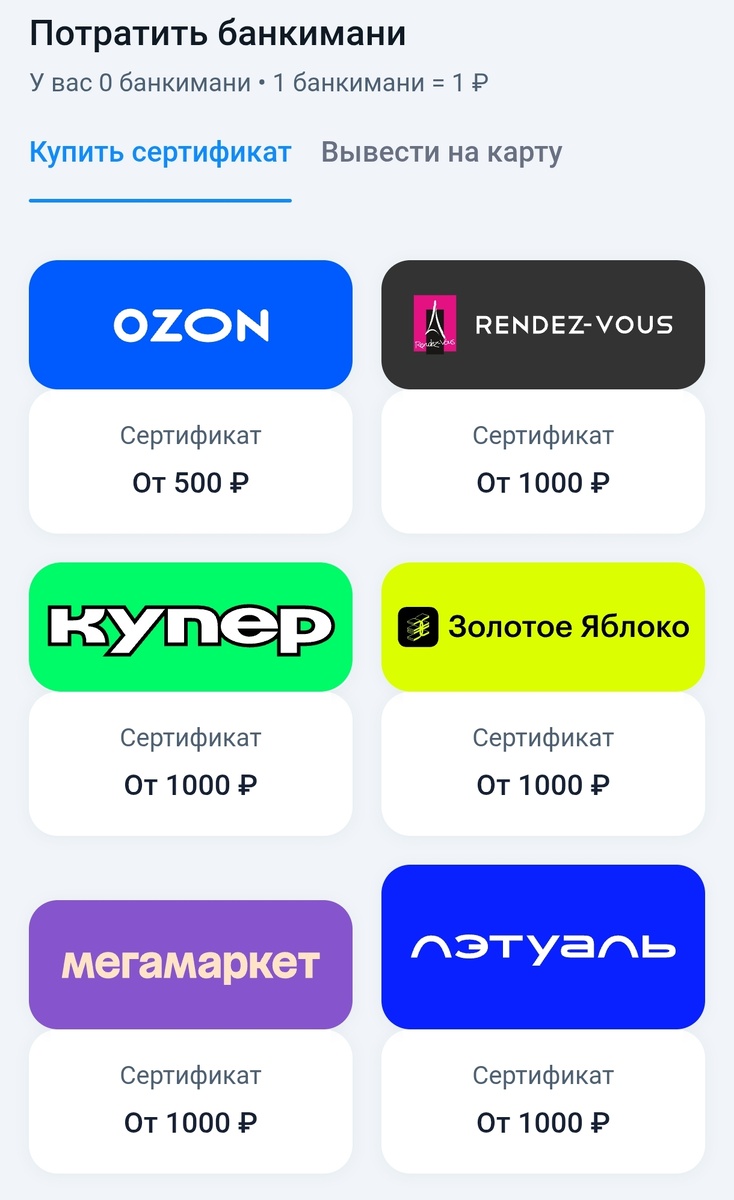Viewport: 734px width, 1200px height.
Task: Open the От 1000 ₽ Купер certificate
Action: 190,785
